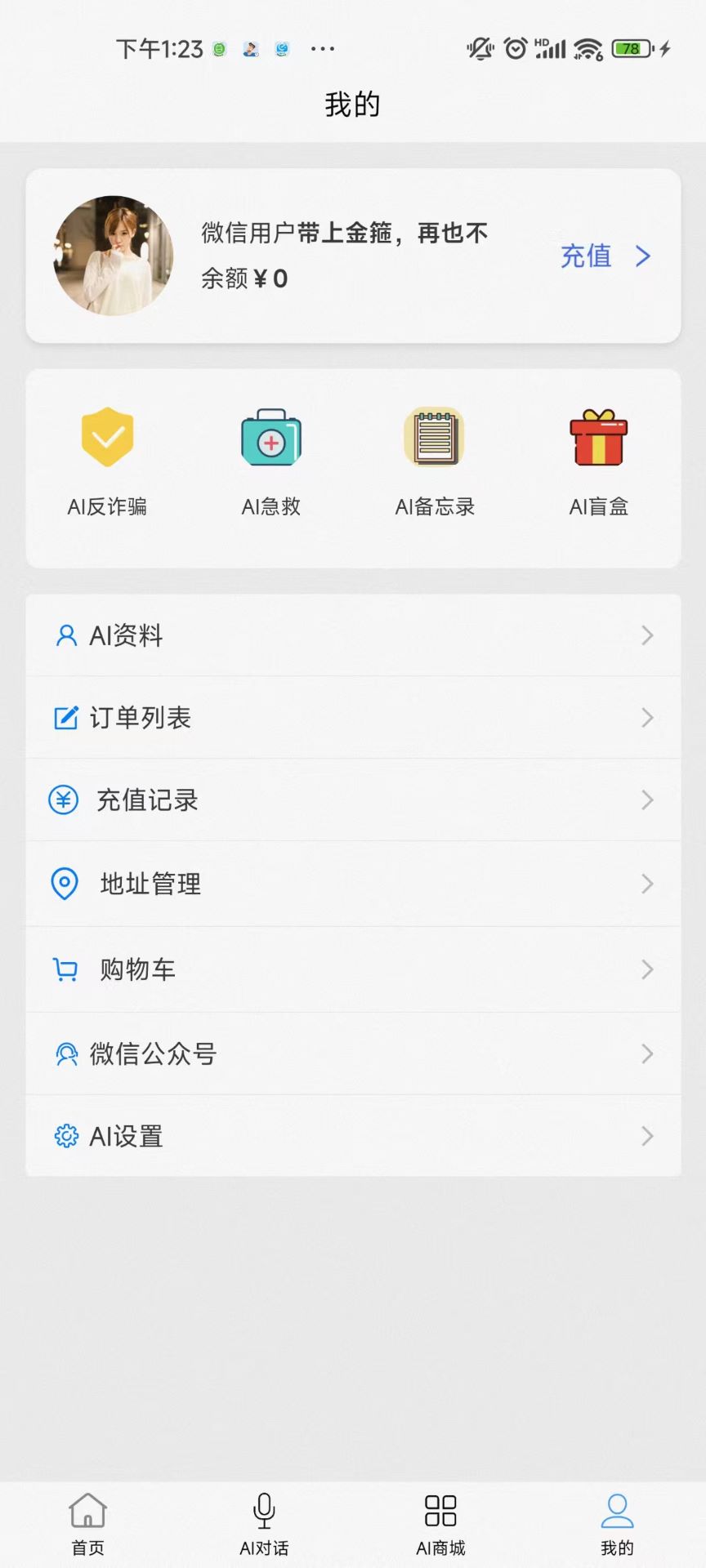Expand the 订单列表 row chevron
706x1568 pixels.
tap(648, 718)
